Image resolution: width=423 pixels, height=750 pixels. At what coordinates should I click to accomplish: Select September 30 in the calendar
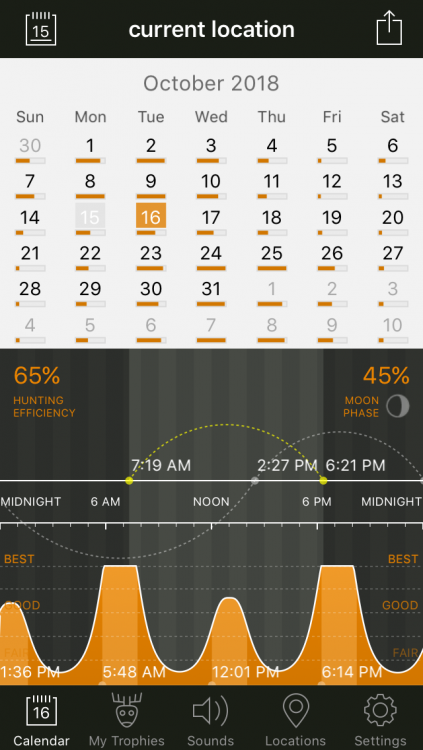pyautogui.click(x=30, y=147)
